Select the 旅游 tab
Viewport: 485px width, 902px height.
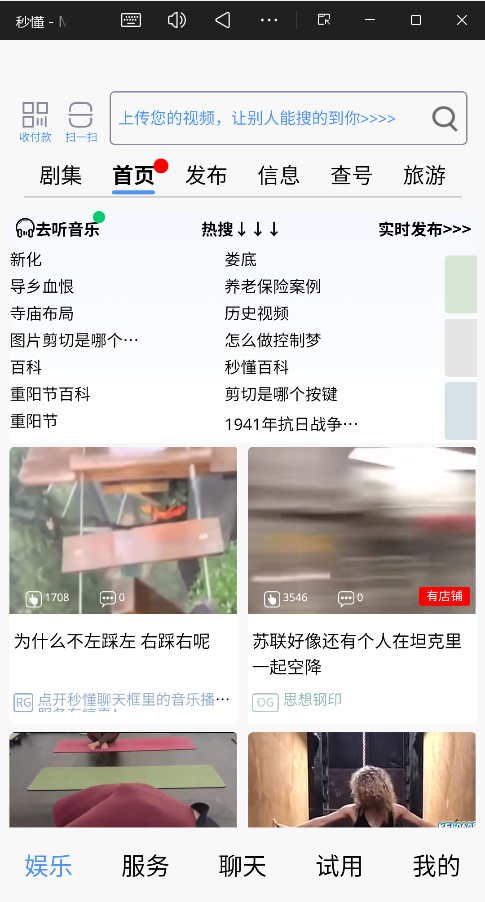click(x=425, y=175)
